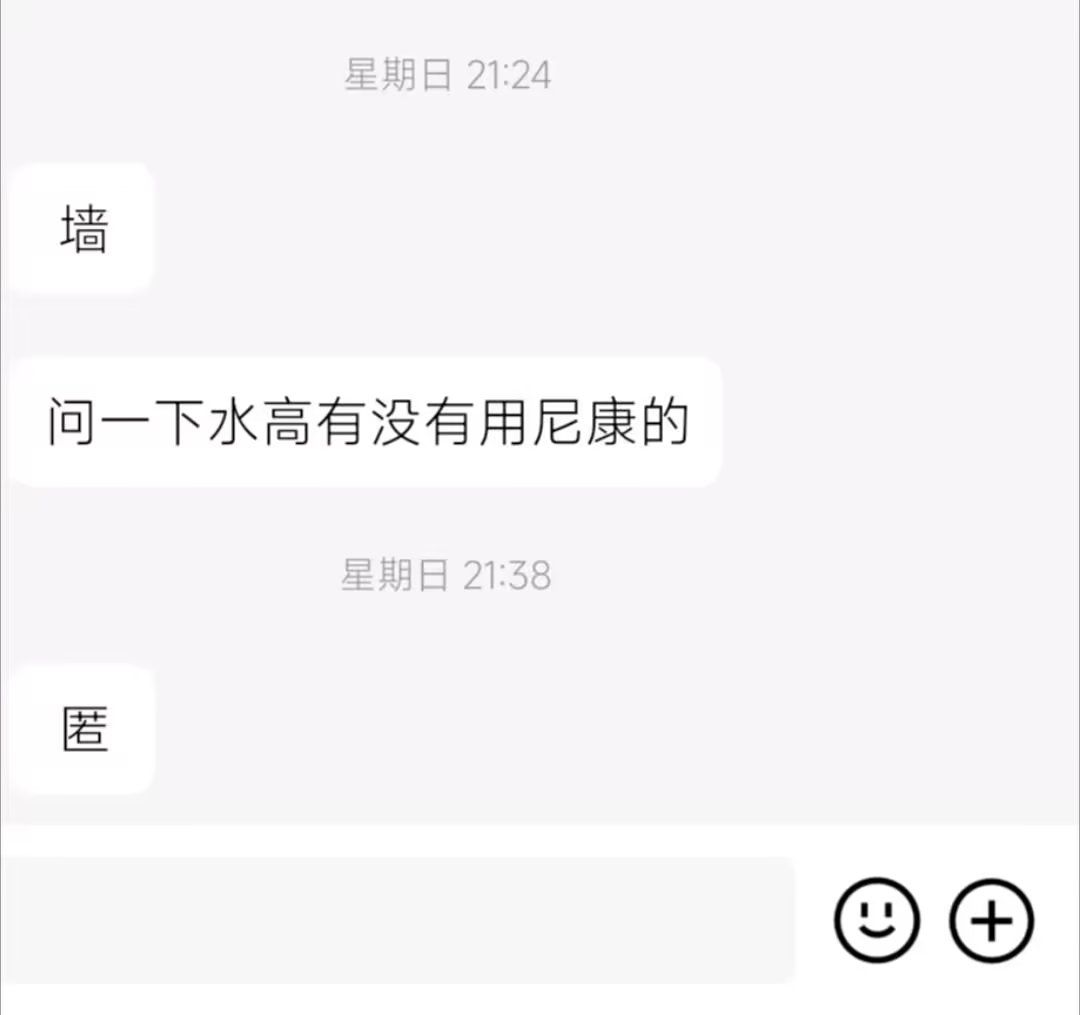
Task: Open the plus attachment menu
Action: coord(991,920)
